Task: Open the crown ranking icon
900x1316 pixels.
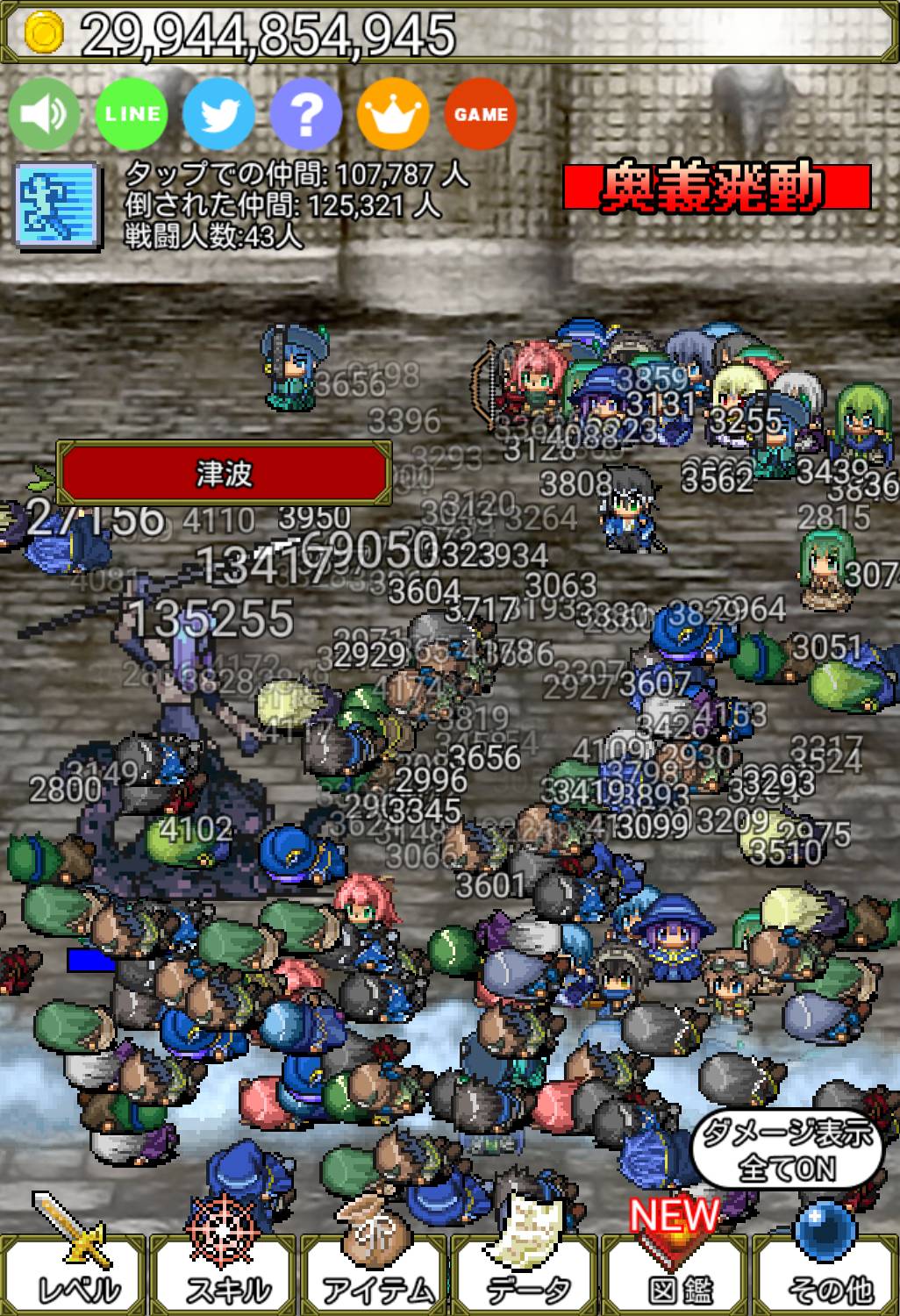Action: (393, 114)
